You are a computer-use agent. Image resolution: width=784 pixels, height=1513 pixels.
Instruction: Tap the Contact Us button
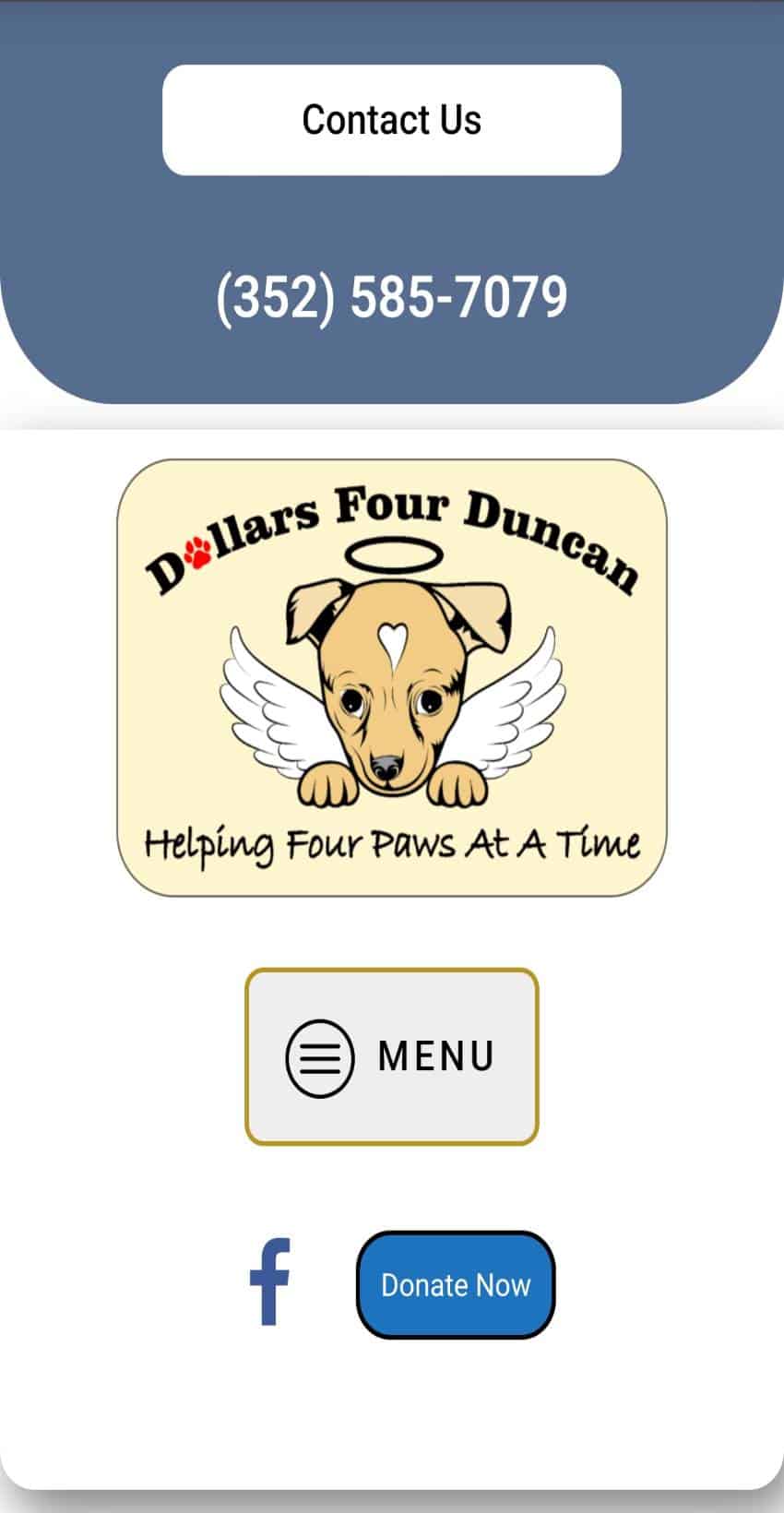pyautogui.click(x=391, y=120)
